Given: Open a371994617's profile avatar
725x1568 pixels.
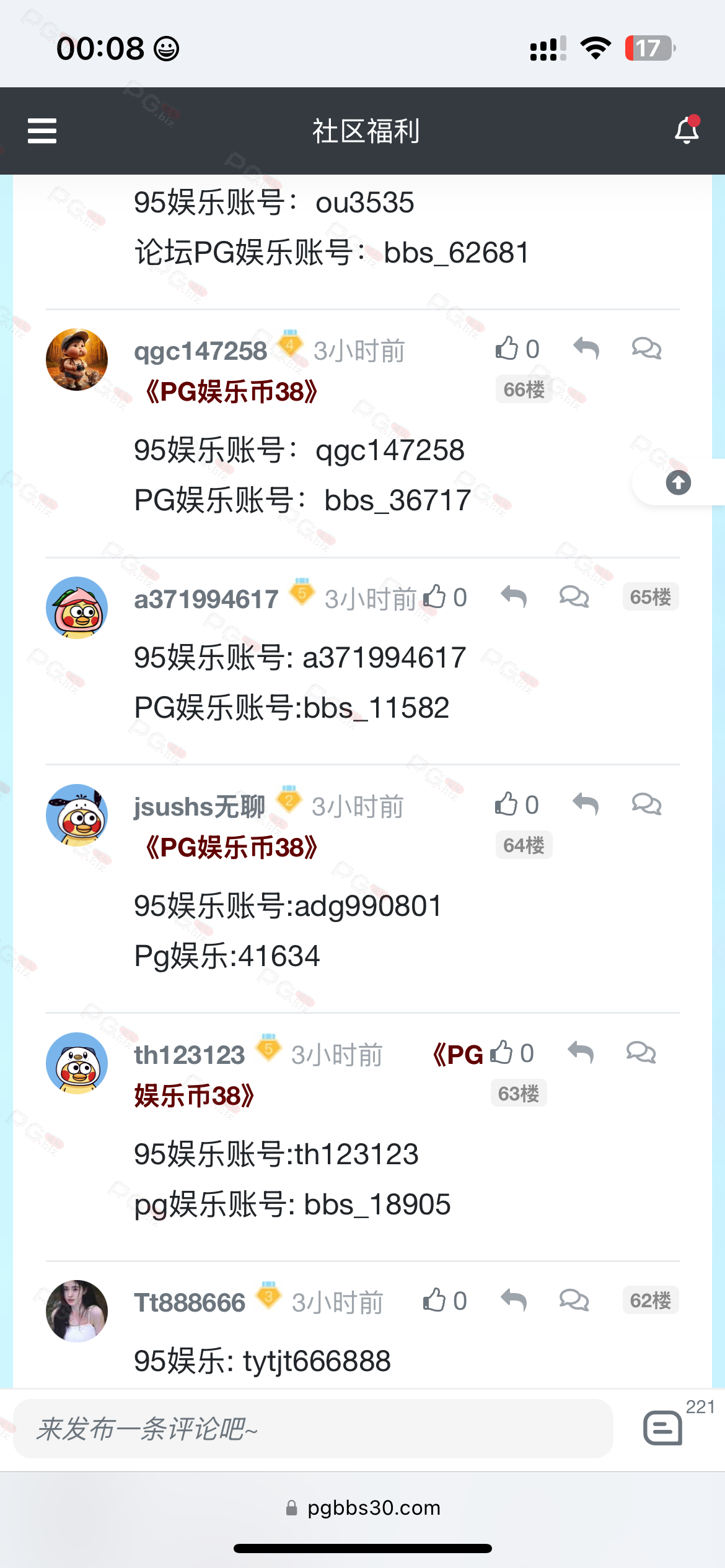Looking at the screenshot, I should click(77, 608).
